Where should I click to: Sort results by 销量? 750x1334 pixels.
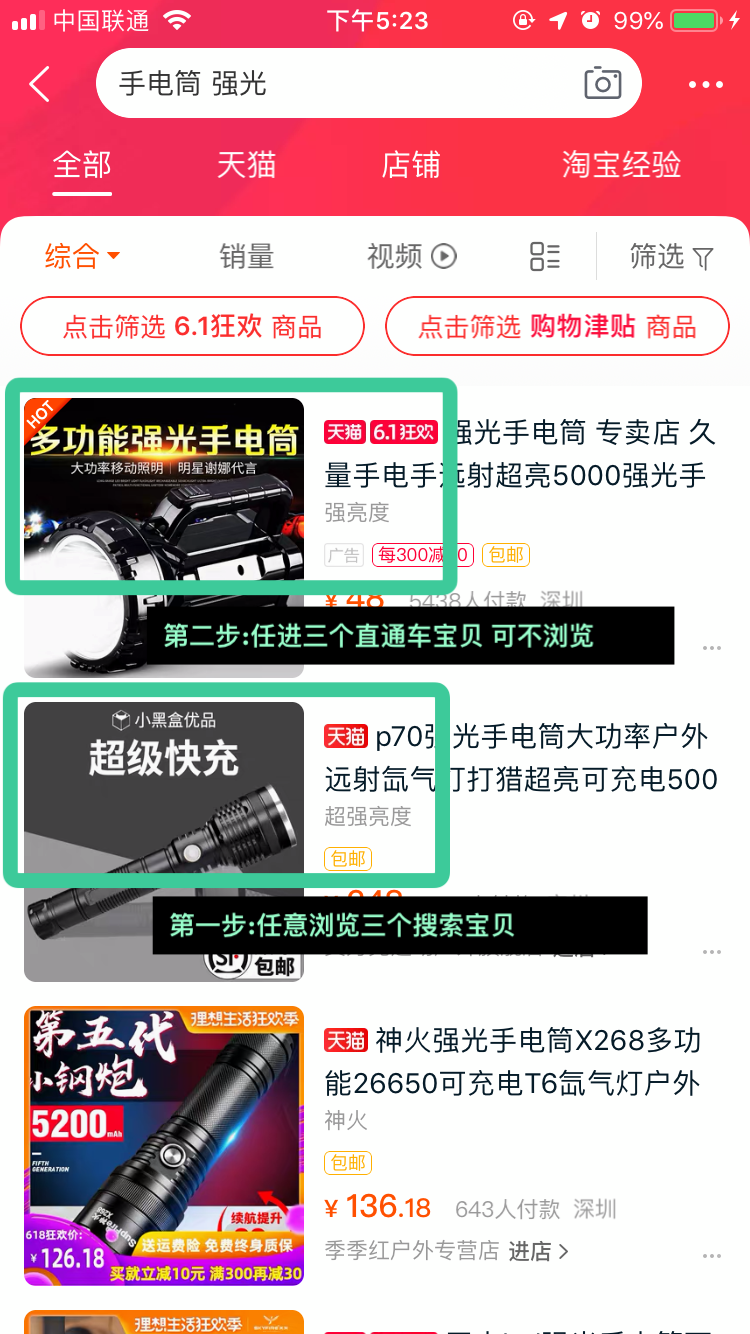pos(246,256)
